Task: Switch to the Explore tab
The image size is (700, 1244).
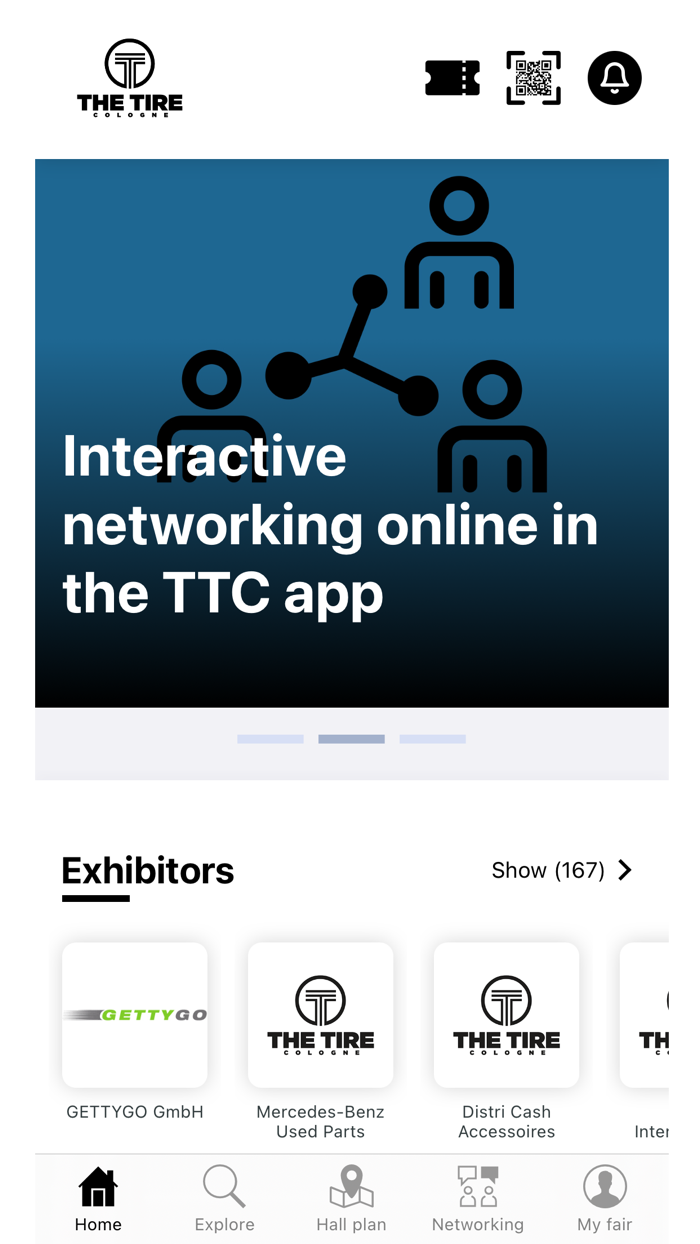Action: [224, 1199]
